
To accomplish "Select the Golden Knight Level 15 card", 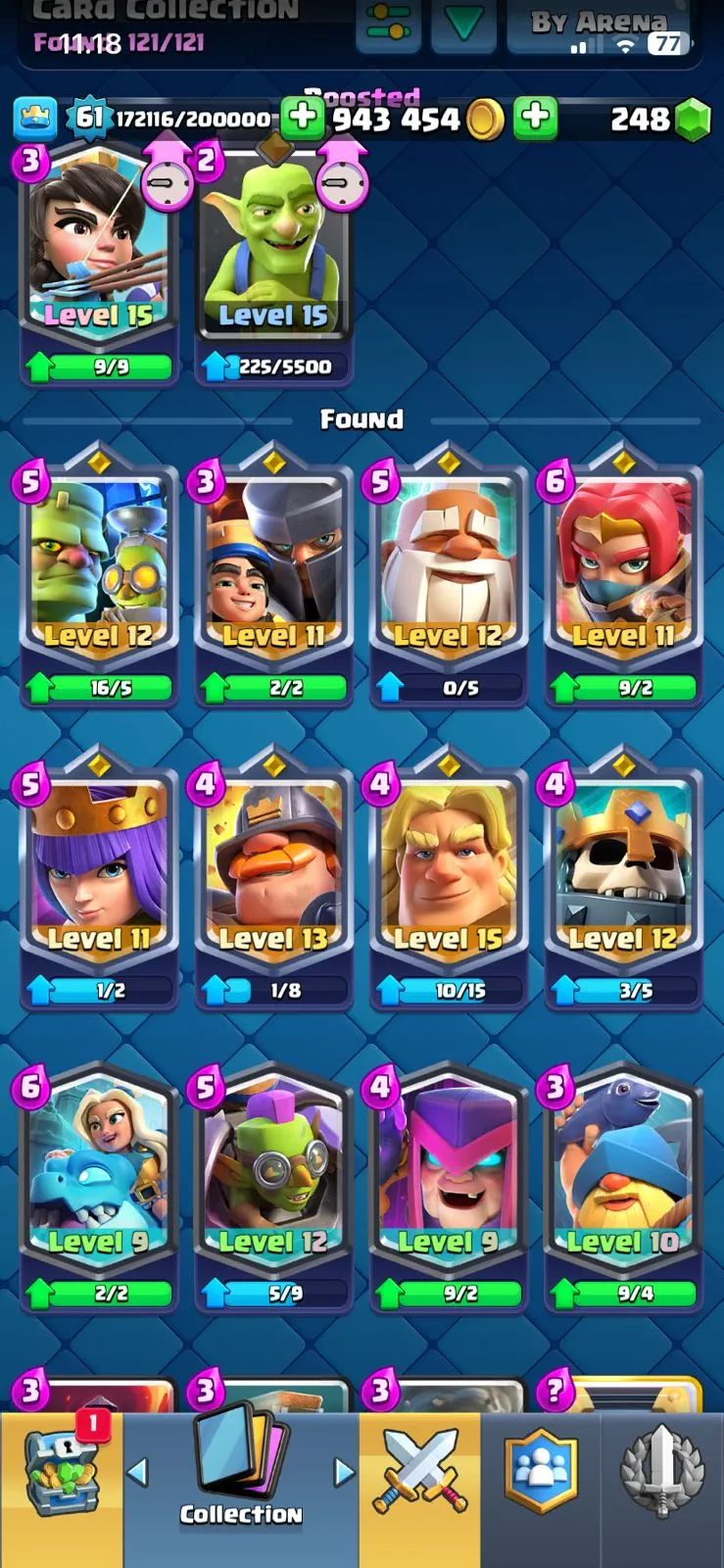I will coord(448,872).
